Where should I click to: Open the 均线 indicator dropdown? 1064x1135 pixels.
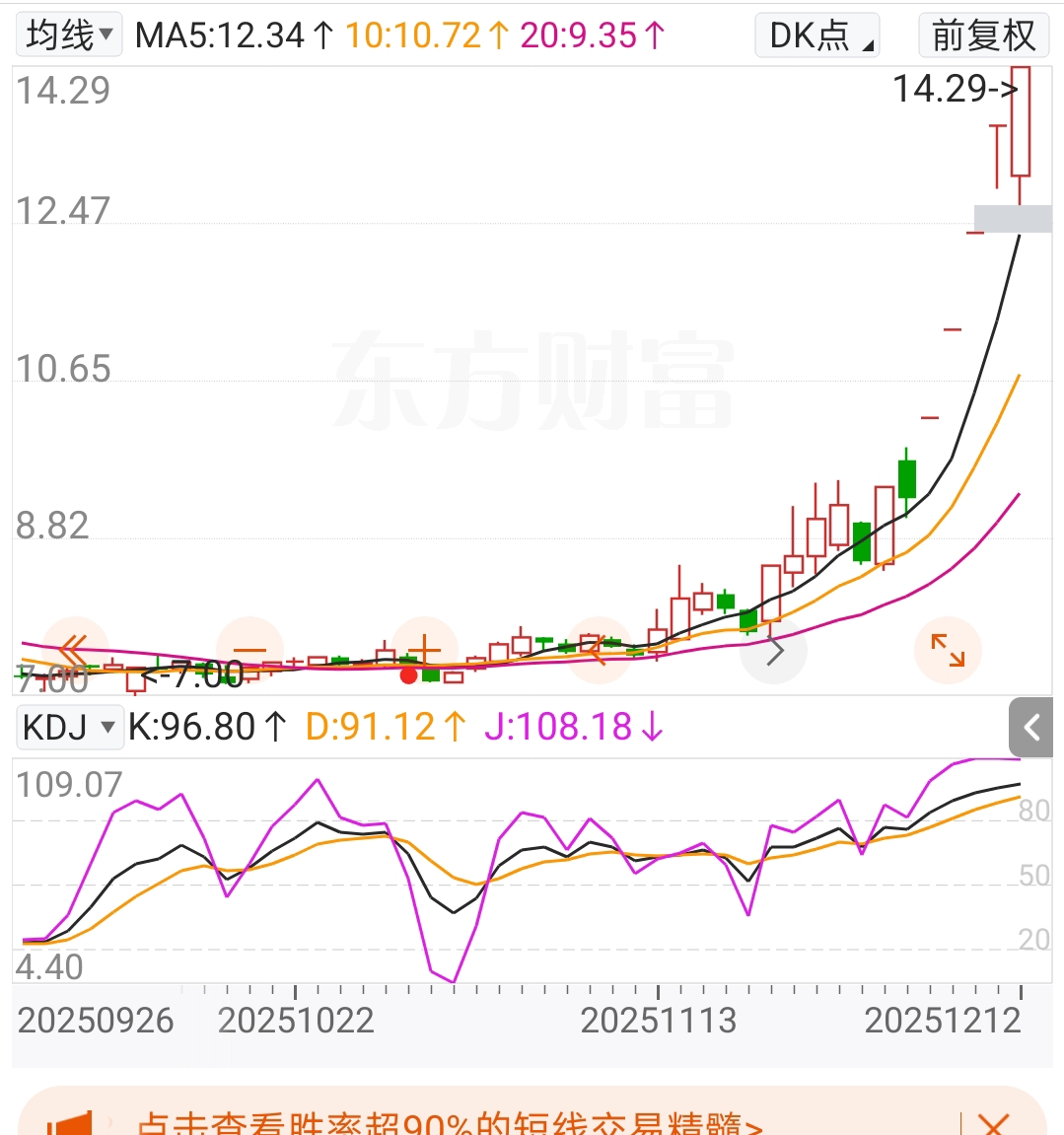69,35
